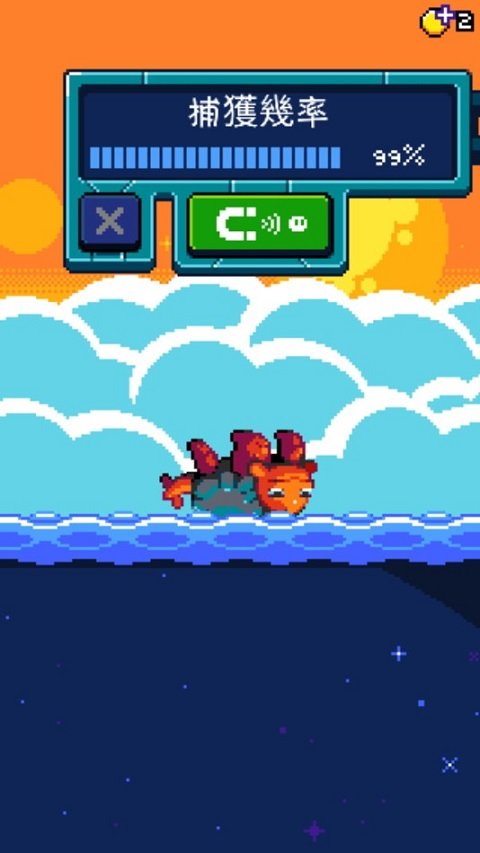Tap the green magnet capture button

(260, 224)
